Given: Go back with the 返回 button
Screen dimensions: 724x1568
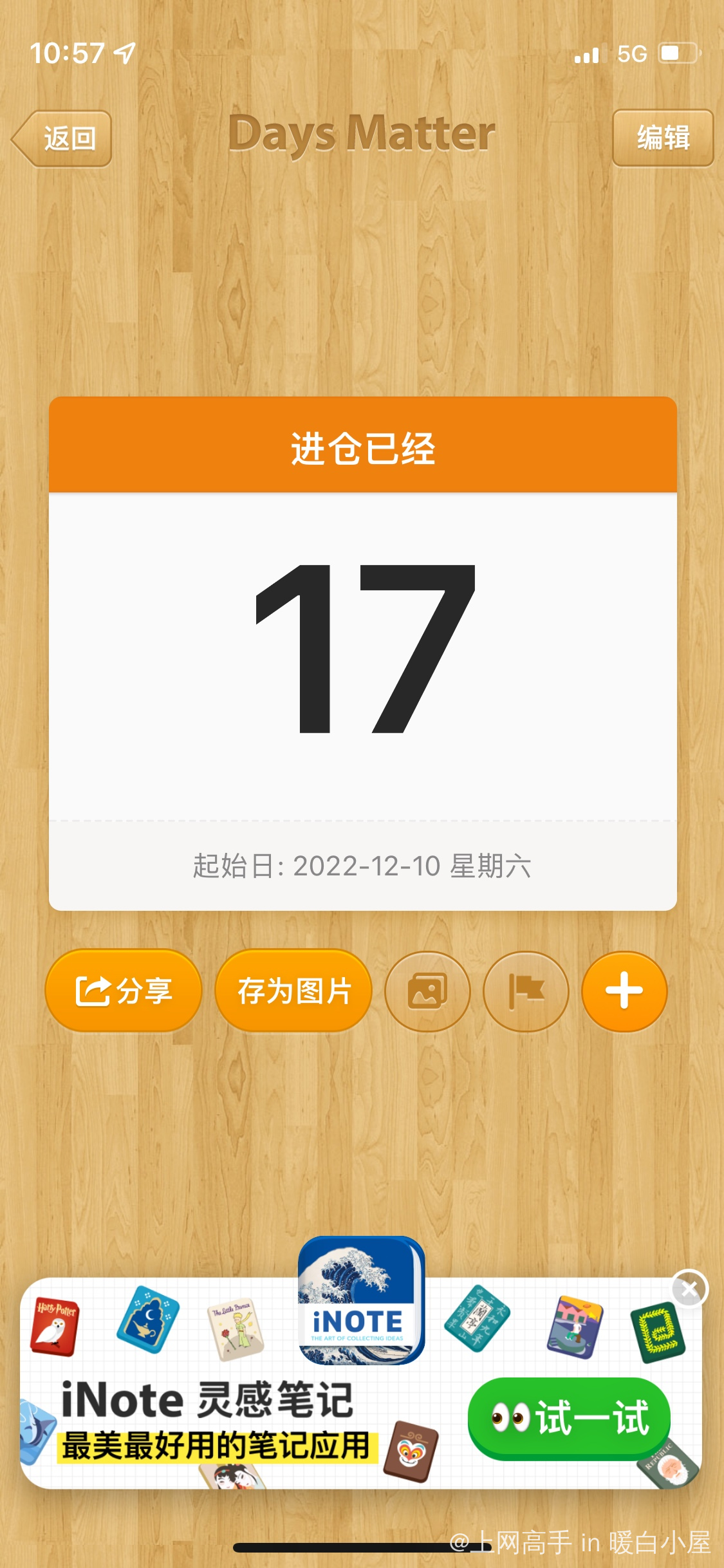Looking at the screenshot, I should (62, 138).
